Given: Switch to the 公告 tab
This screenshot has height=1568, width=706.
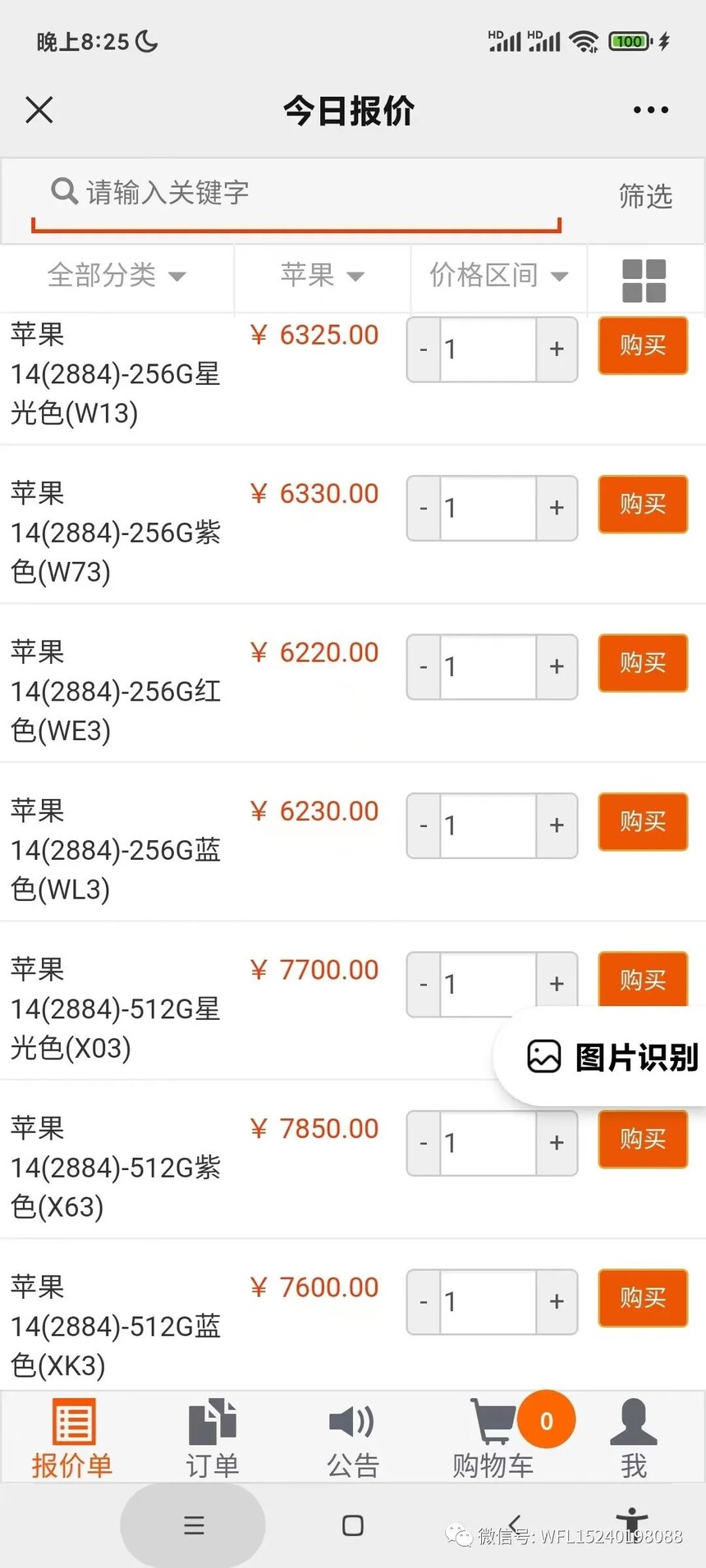Looking at the screenshot, I should point(353,1438).
